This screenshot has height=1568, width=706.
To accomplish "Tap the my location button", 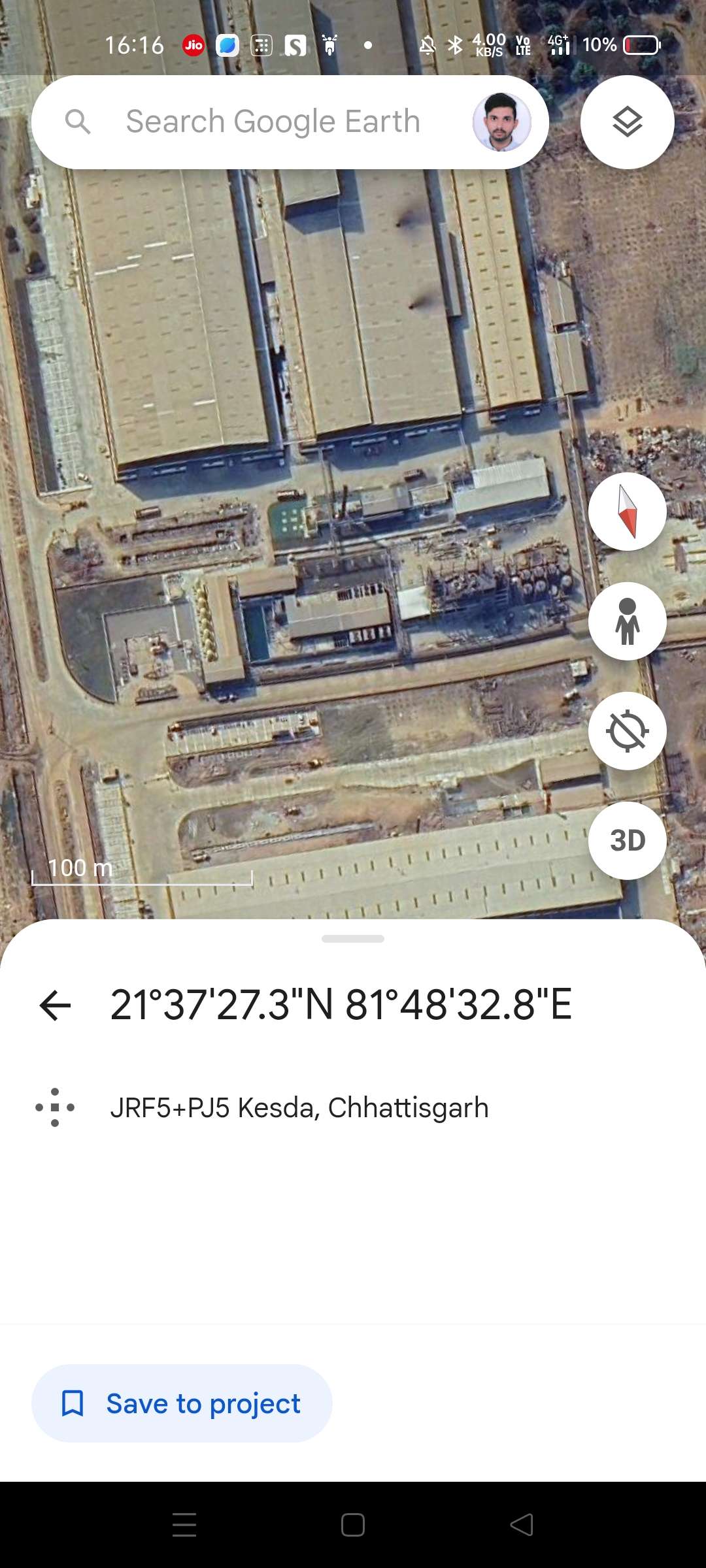I will click(x=627, y=731).
